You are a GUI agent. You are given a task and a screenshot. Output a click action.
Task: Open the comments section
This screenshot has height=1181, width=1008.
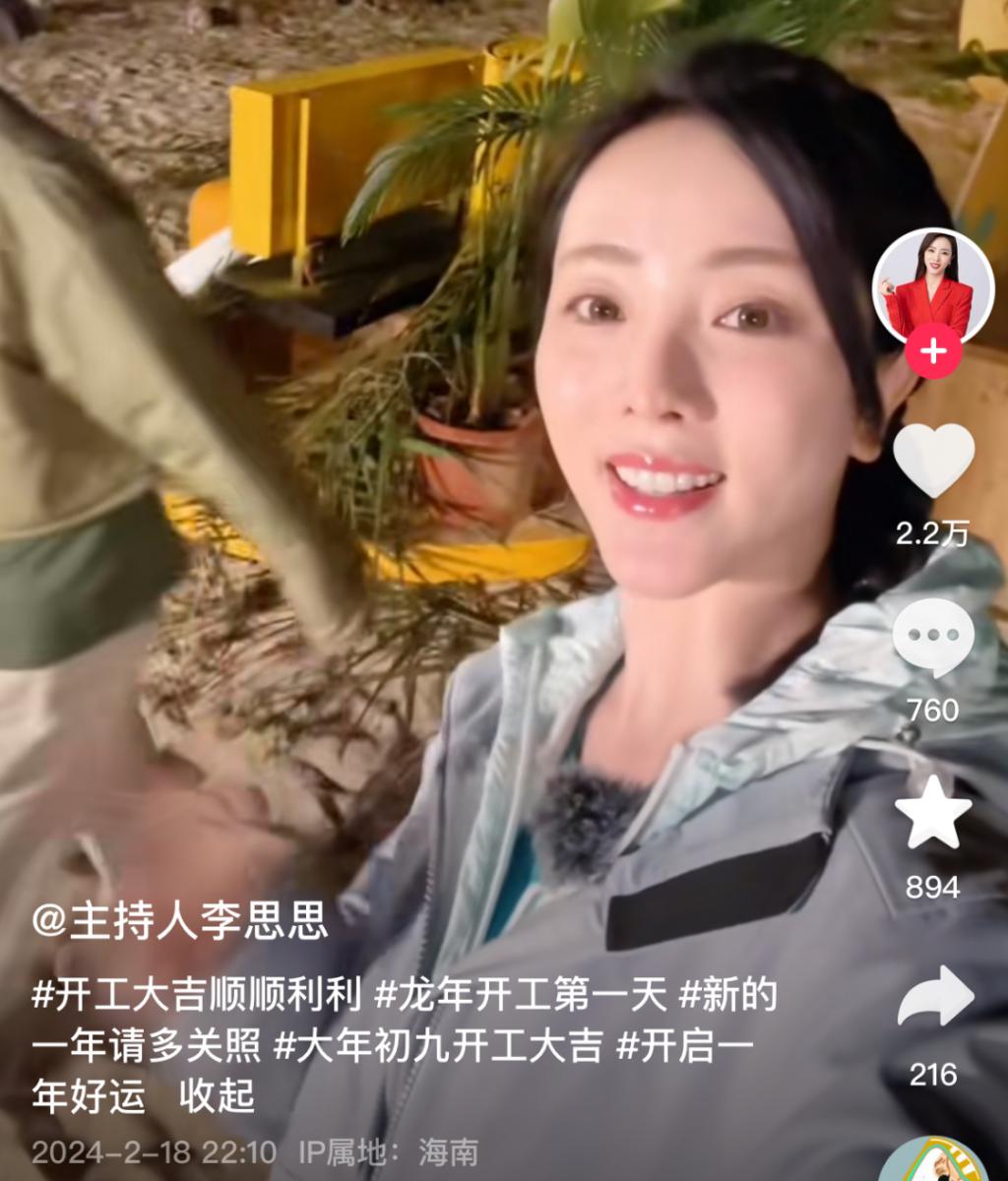pyautogui.click(x=933, y=637)
